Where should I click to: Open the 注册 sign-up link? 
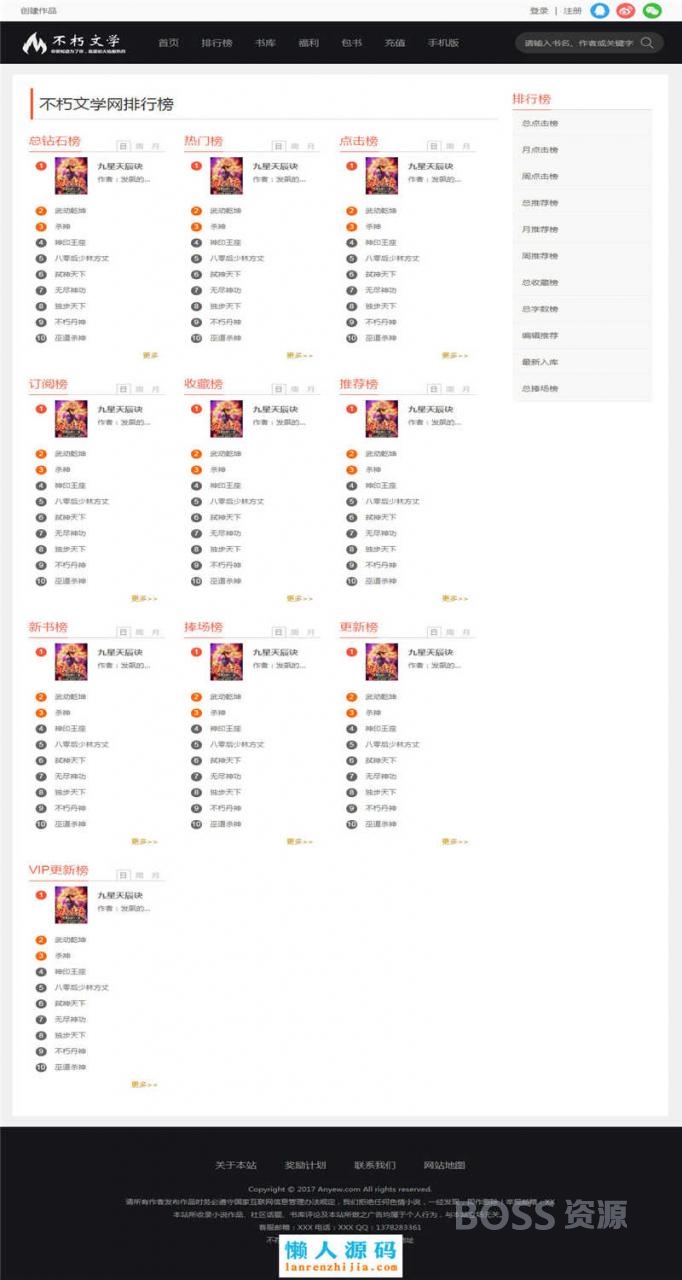572,11
